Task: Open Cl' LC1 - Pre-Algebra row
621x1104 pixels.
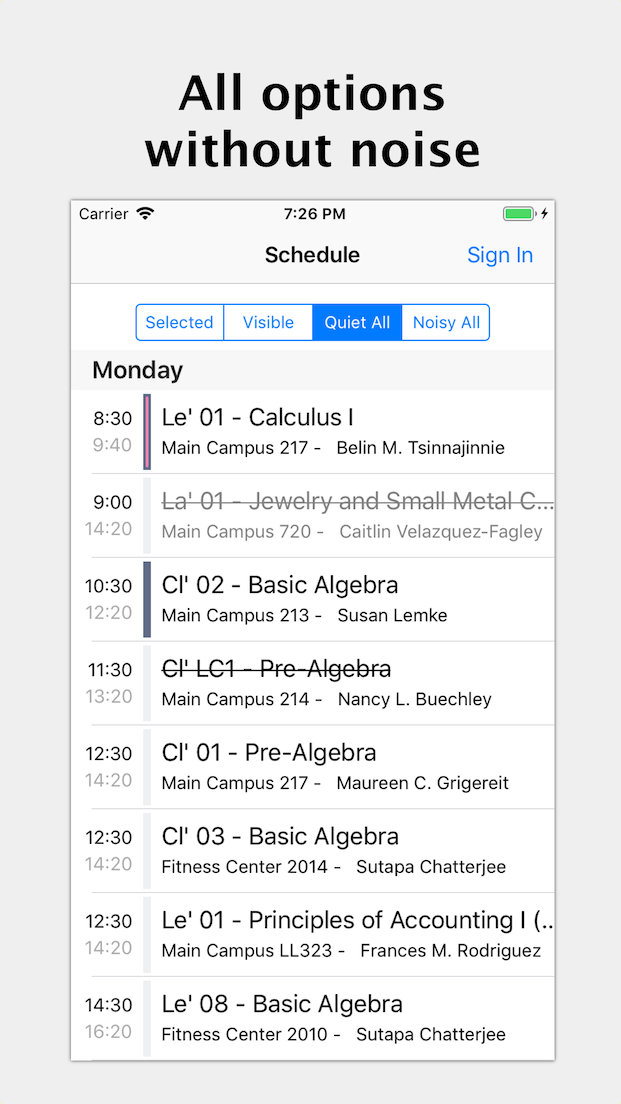Action: click(x=313, y=683)
